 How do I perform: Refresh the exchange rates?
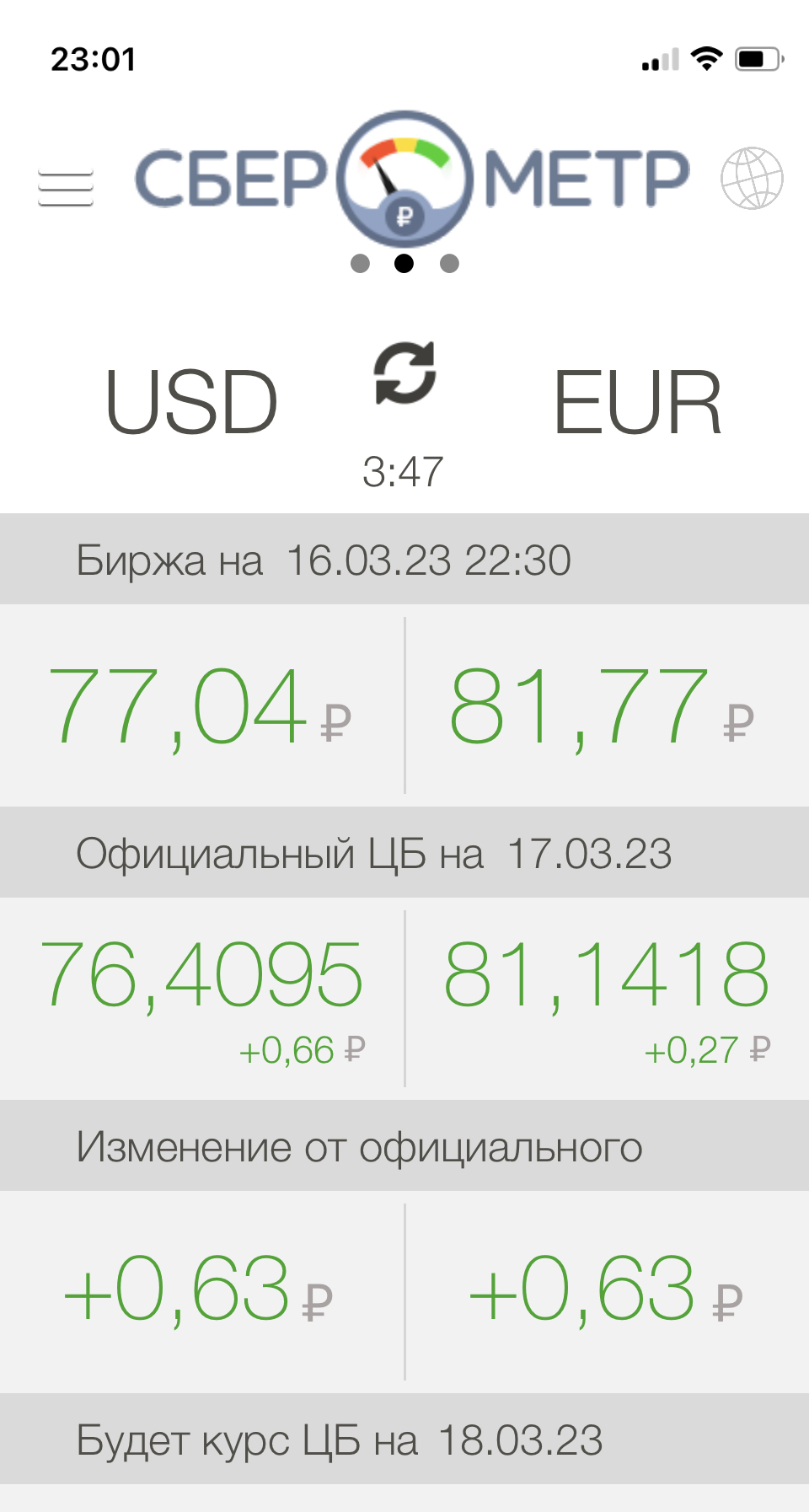(x=405, y=373)
